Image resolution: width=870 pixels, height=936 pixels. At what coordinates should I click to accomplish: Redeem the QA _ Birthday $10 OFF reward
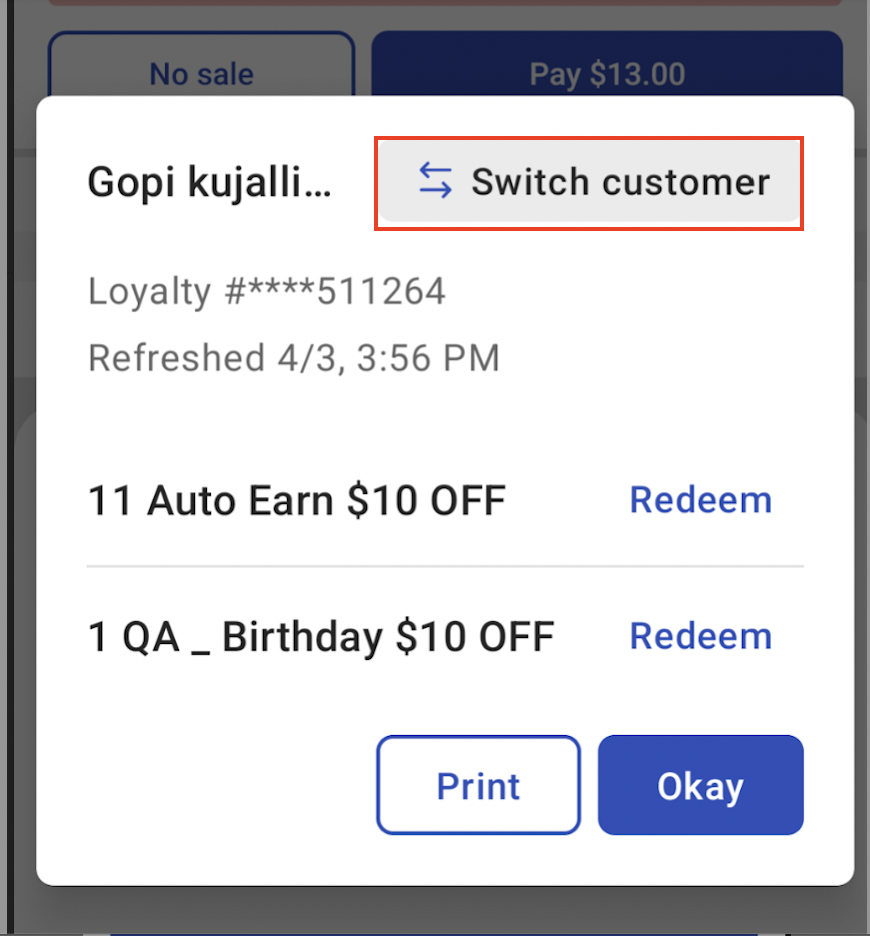[x=700, y=636]
